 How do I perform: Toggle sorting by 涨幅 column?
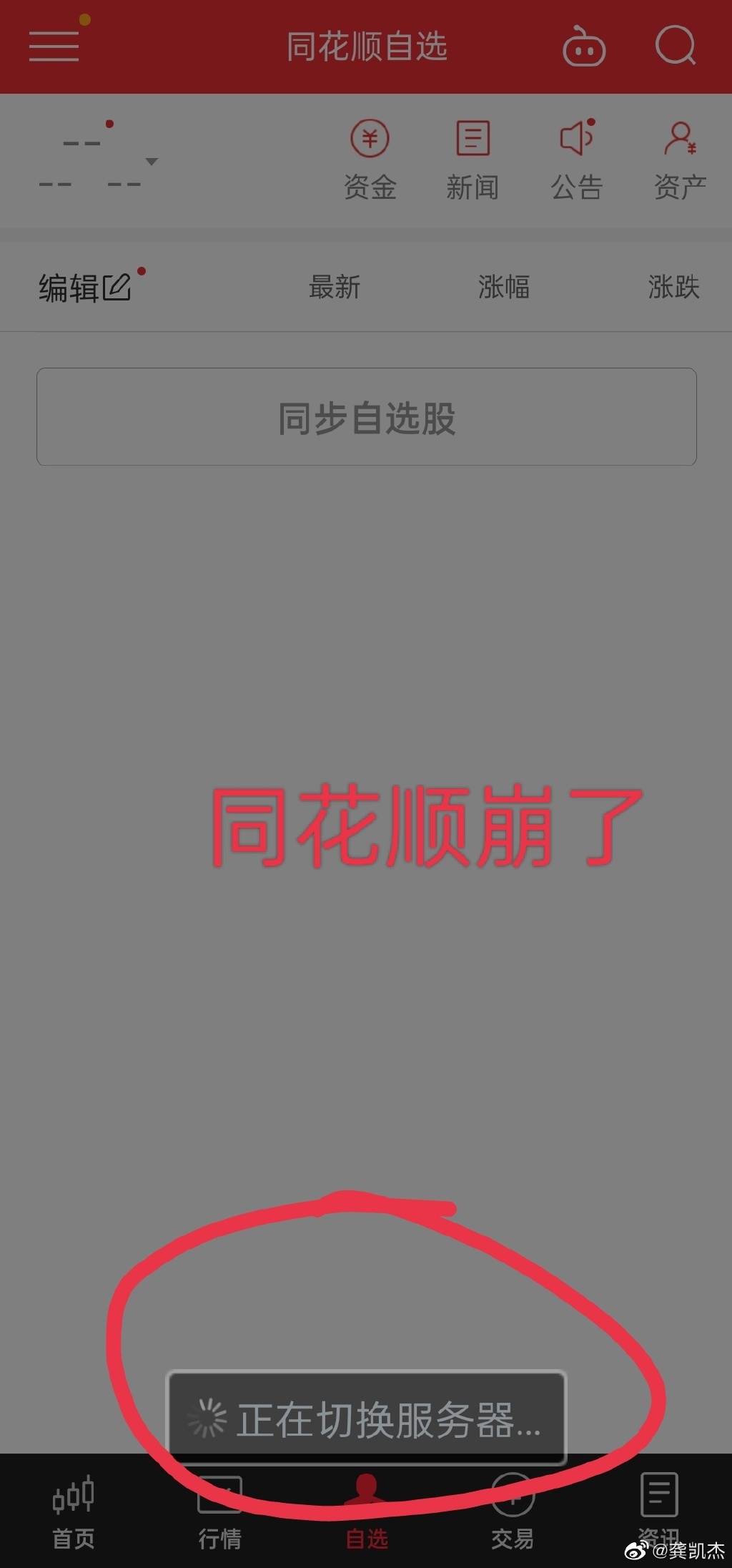tap(505, 288)
